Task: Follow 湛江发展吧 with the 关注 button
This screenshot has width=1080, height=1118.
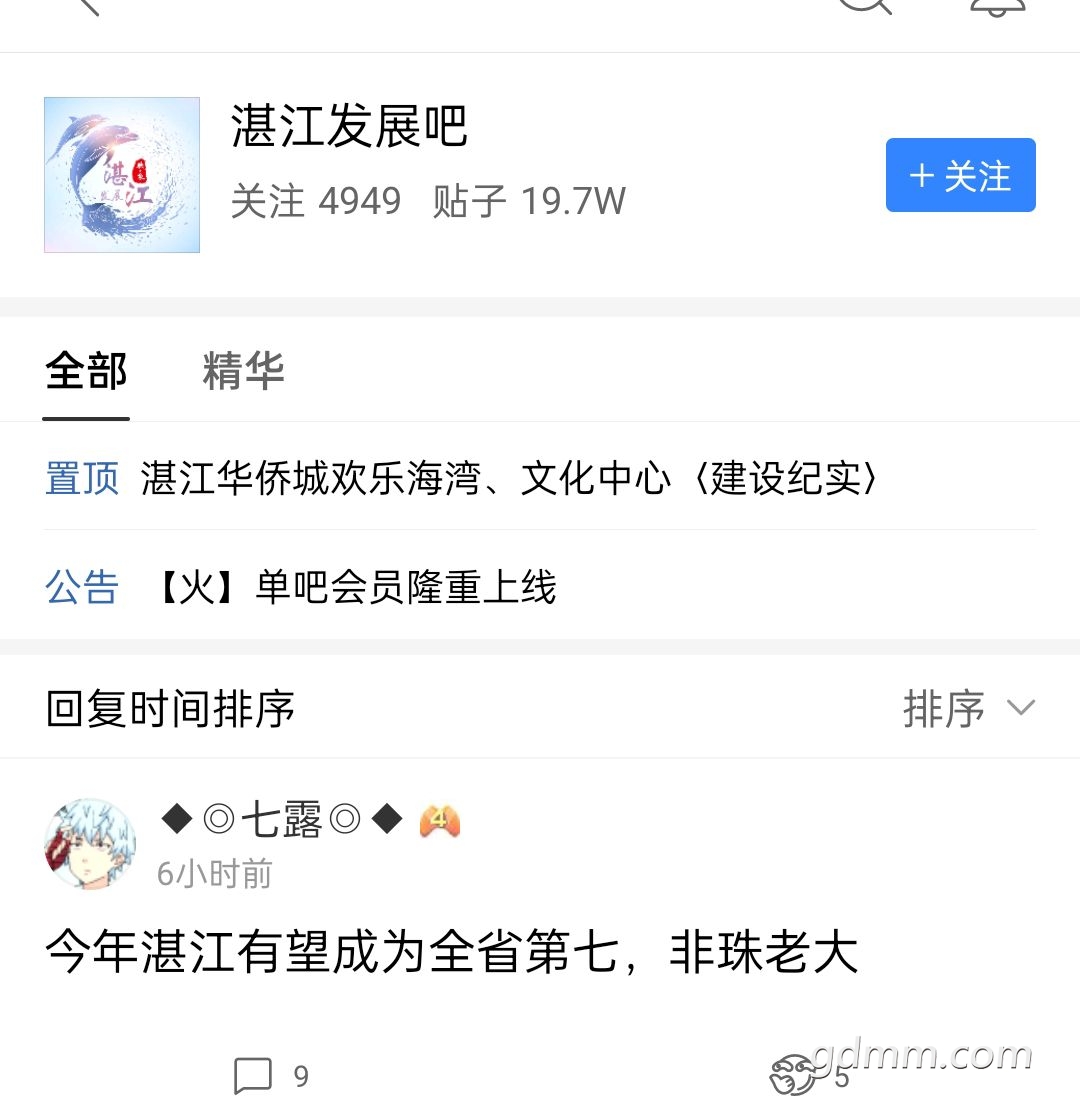Action: (960, 176)
